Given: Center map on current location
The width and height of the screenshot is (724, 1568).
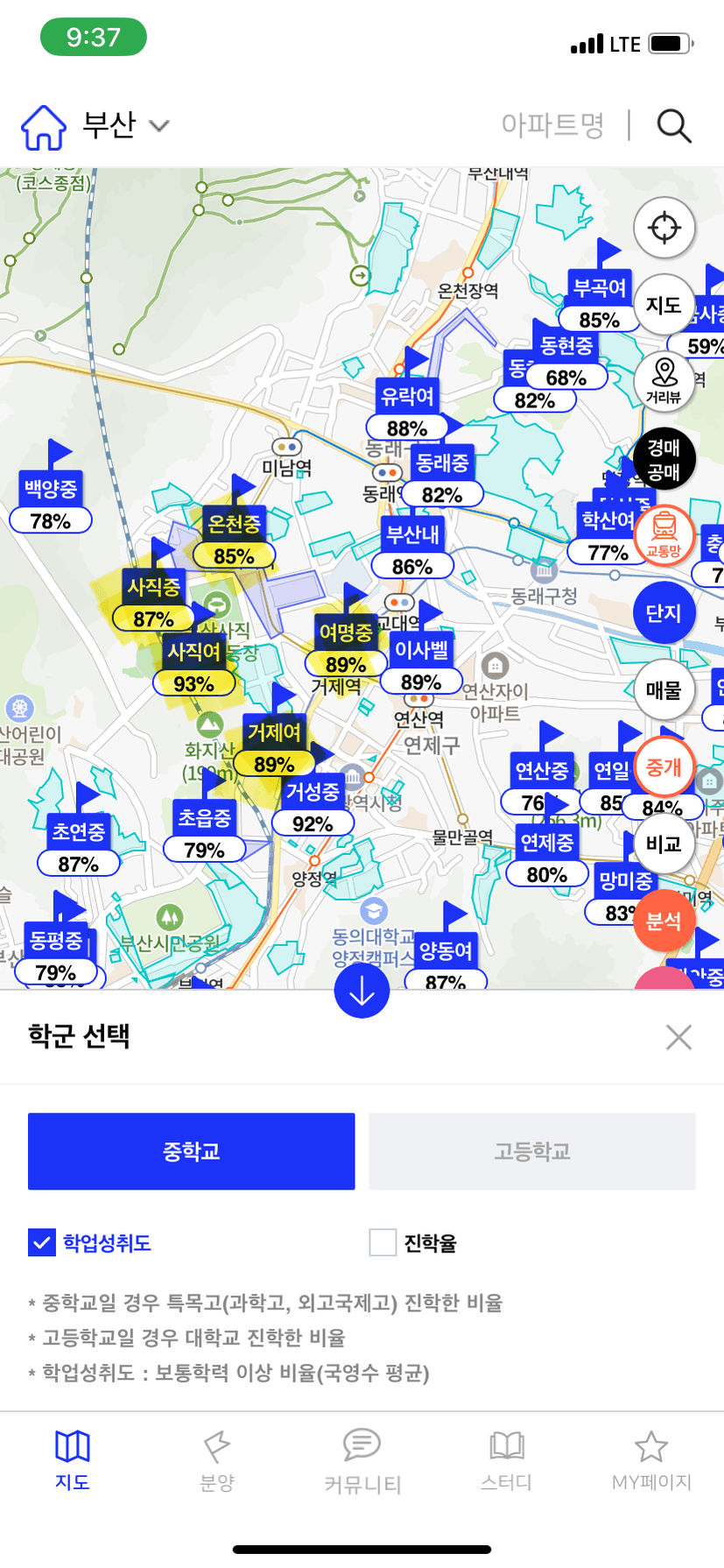Looking at the screenshot, I should pos(664,228).
